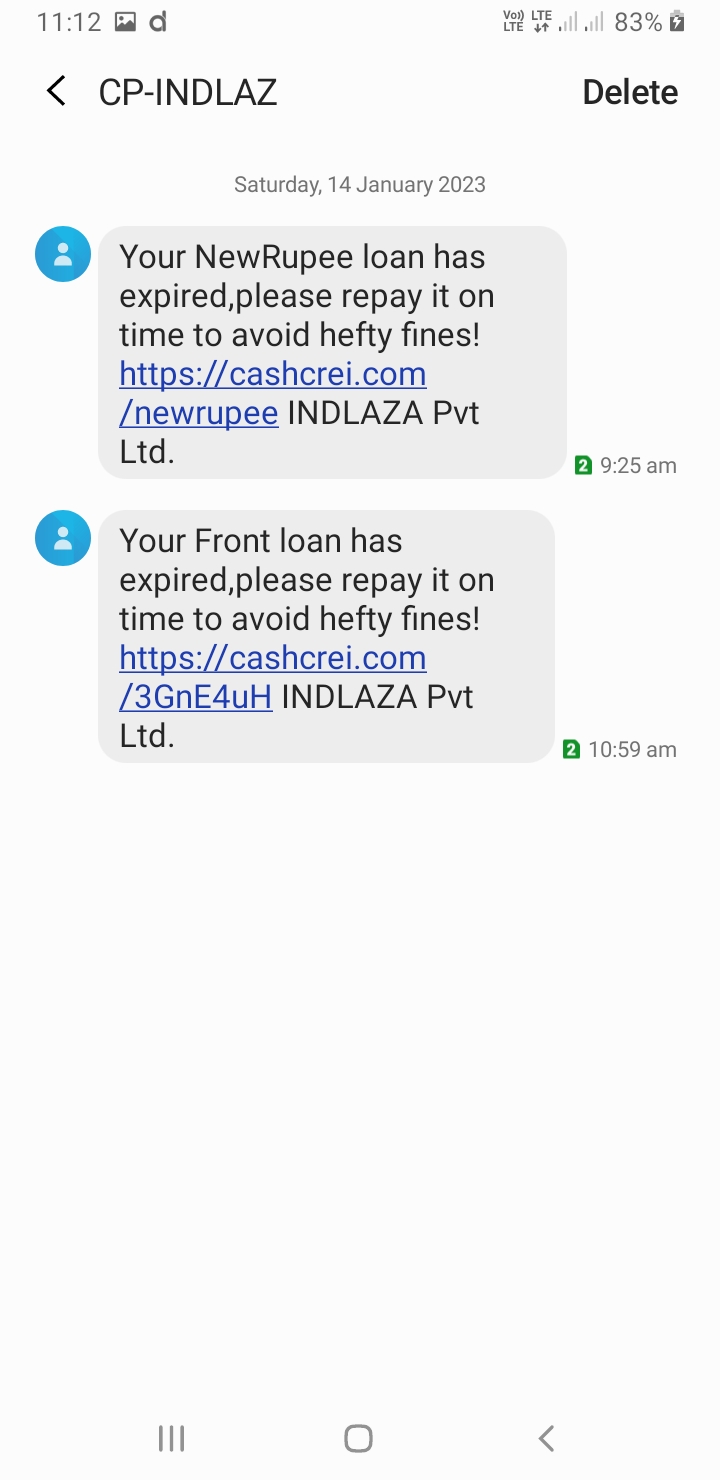Go to the home screen

tap(358, 1438)
